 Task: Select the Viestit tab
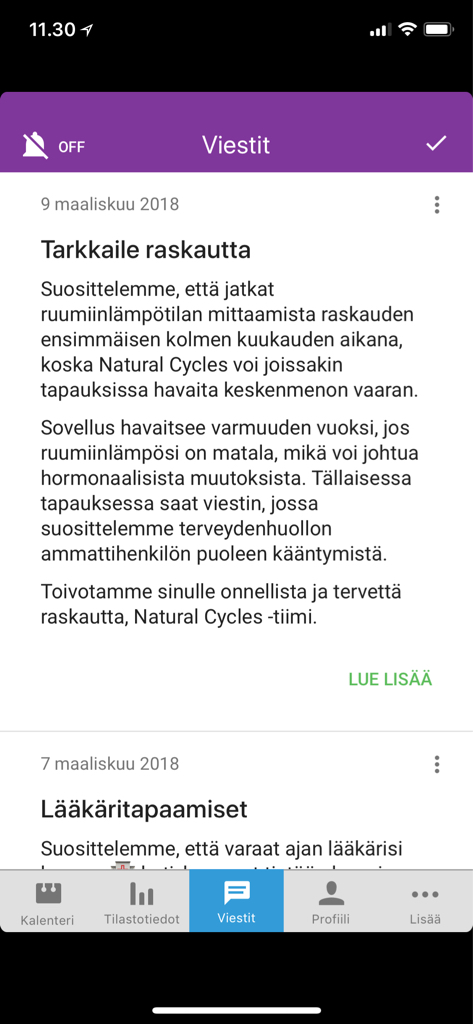point(236,902)
